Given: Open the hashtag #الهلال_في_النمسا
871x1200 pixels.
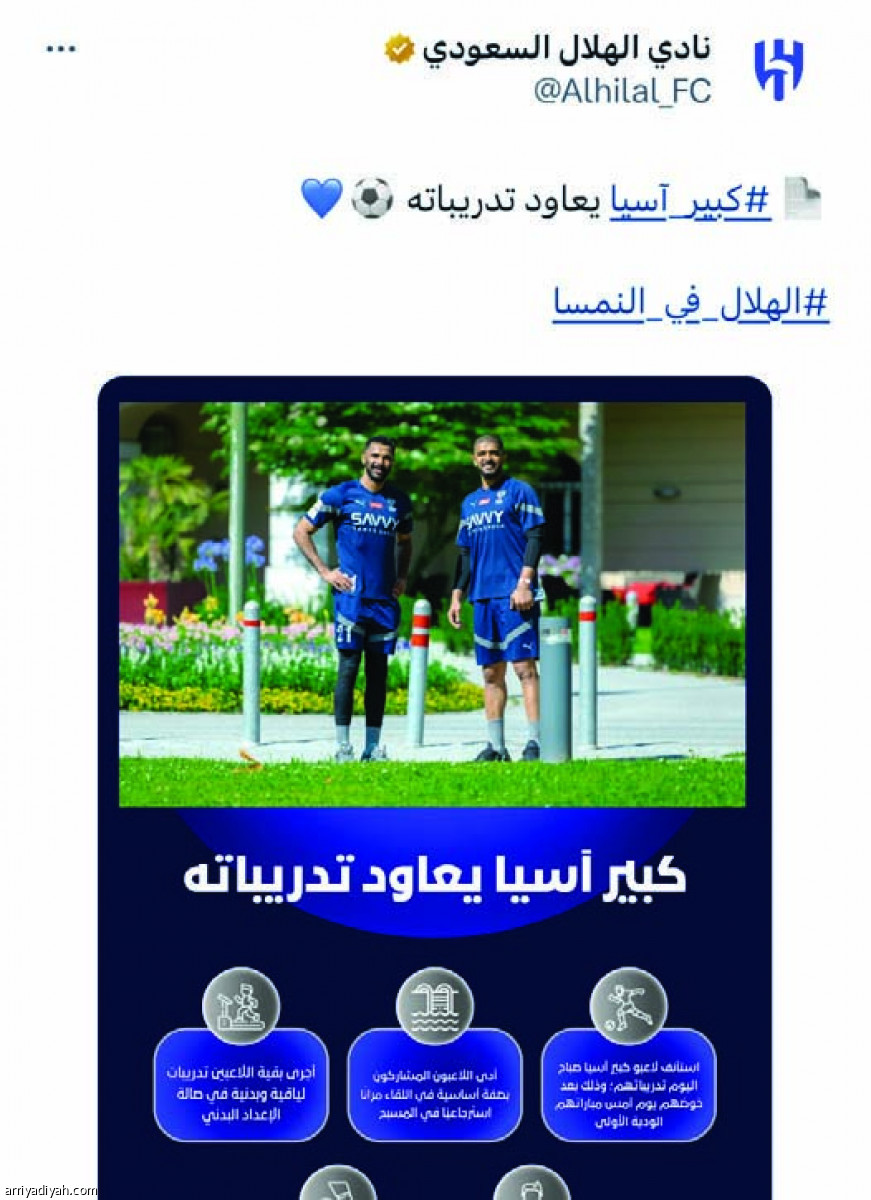Looking at the screenshot, I should point(691,303).
